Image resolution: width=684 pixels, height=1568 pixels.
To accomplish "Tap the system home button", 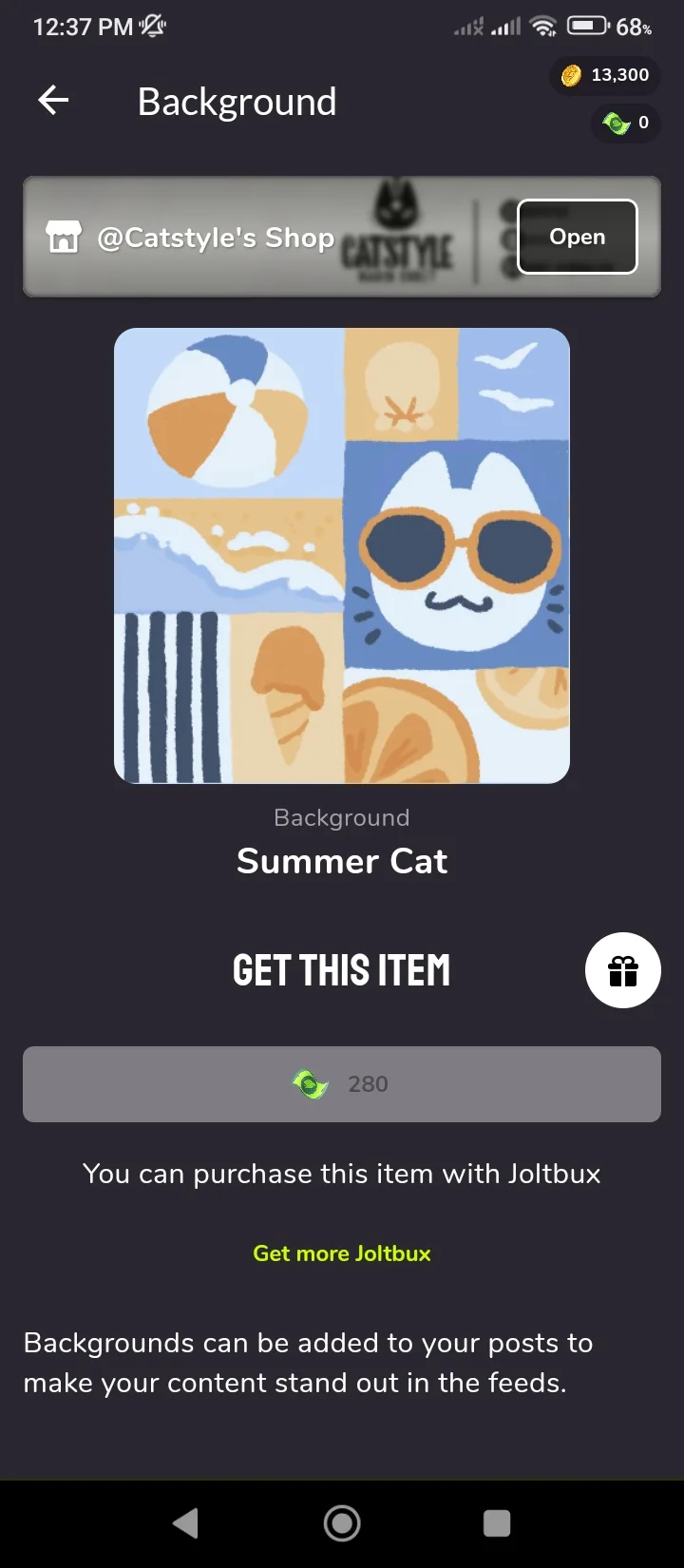I will point(342,1523).
